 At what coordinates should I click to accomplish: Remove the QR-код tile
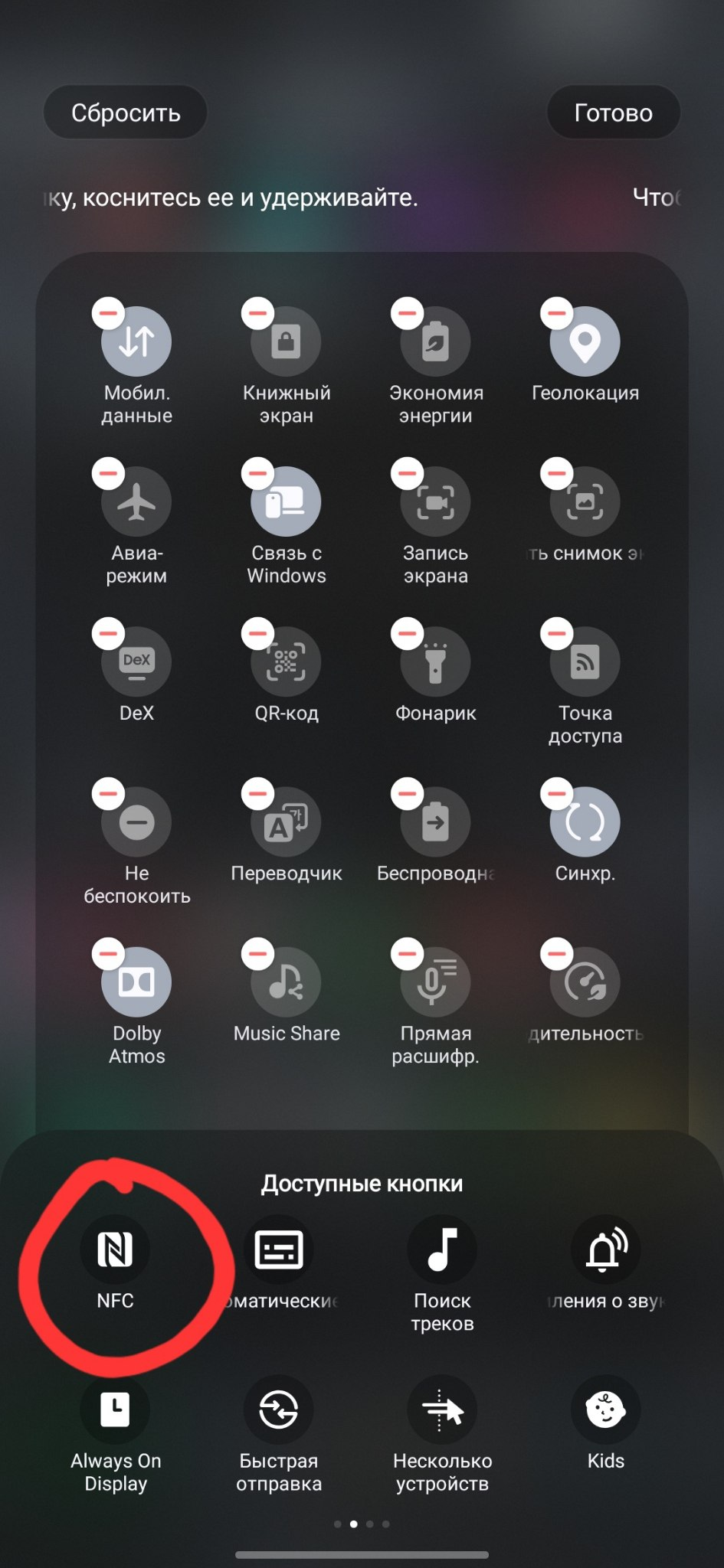[x=257, y=633]
